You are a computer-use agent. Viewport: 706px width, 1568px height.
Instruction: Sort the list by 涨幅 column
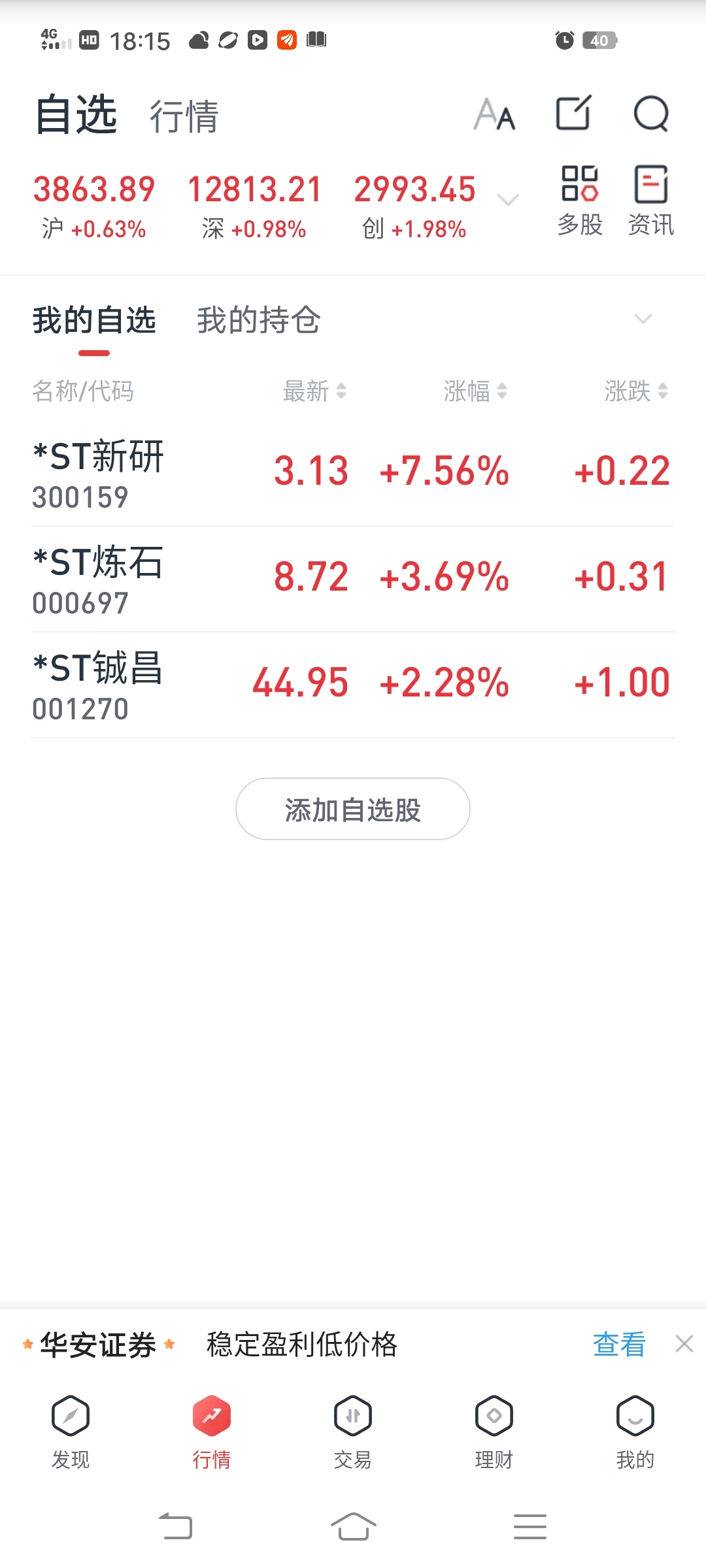475,391
